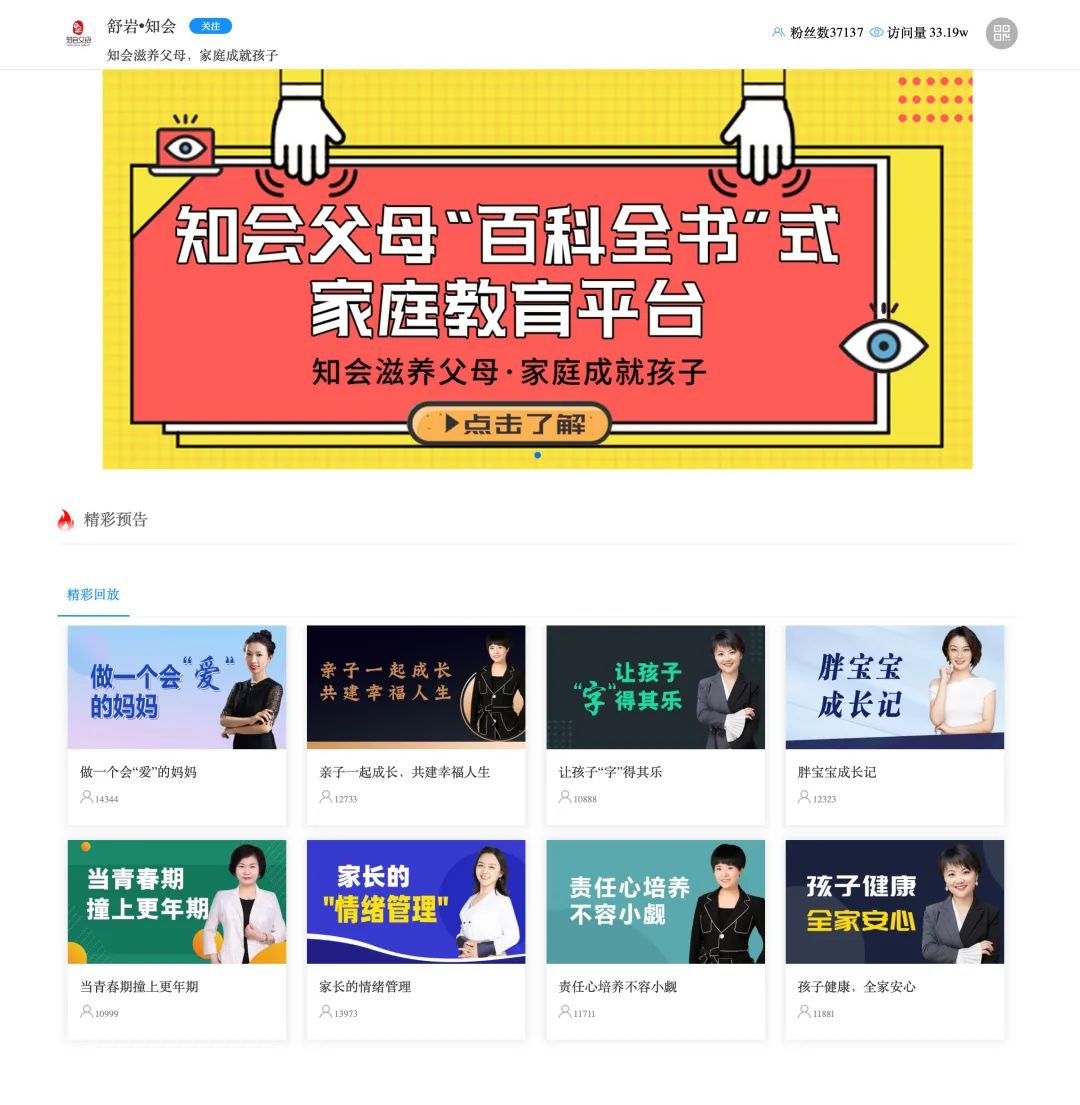Open the 知会父母 family education banner

537,268
